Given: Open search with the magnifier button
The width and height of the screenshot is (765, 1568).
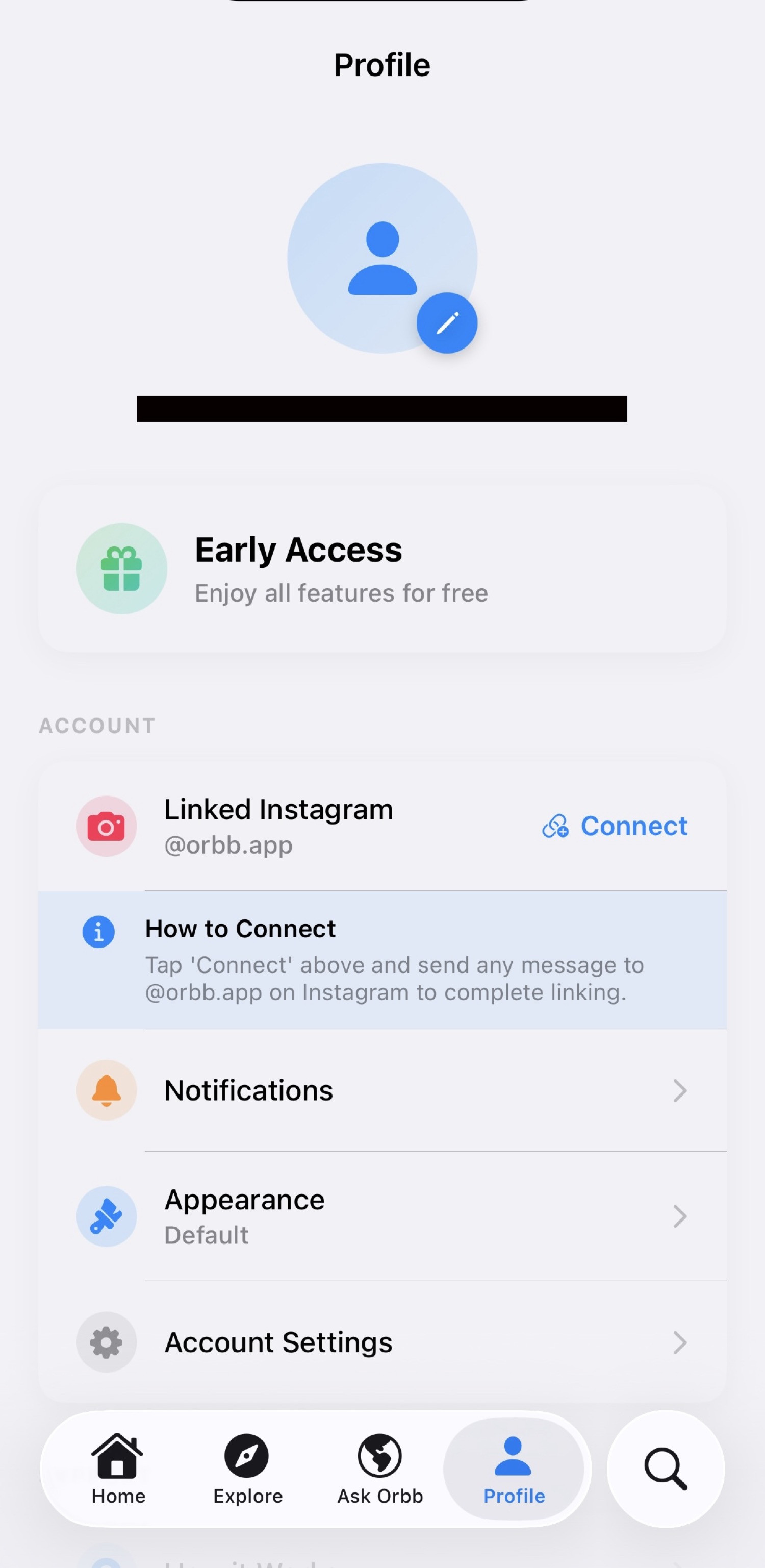Looking at the screenshot, I should 666,1469.
